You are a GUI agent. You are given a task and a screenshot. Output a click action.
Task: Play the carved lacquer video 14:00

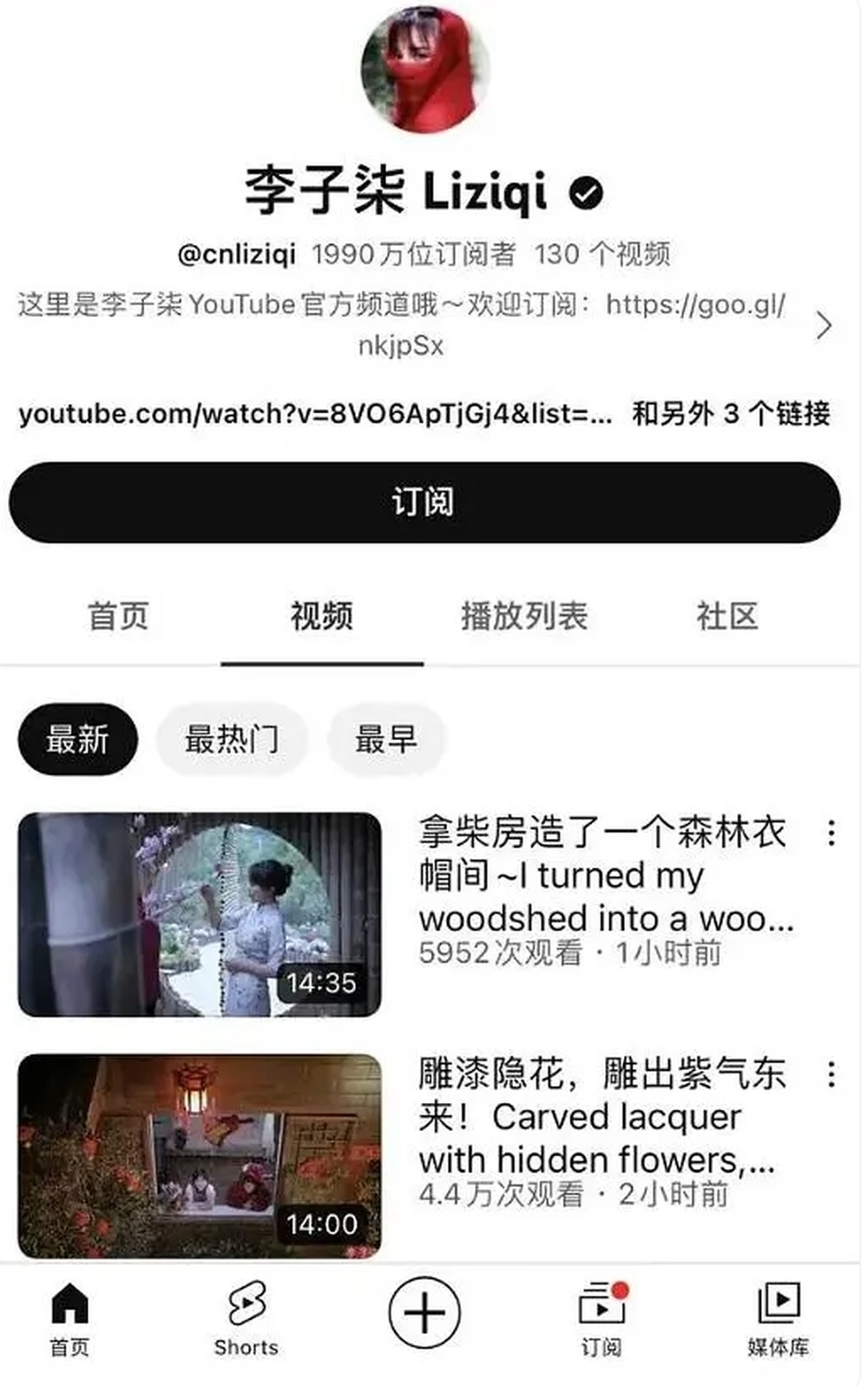(x=200, y=1156)
